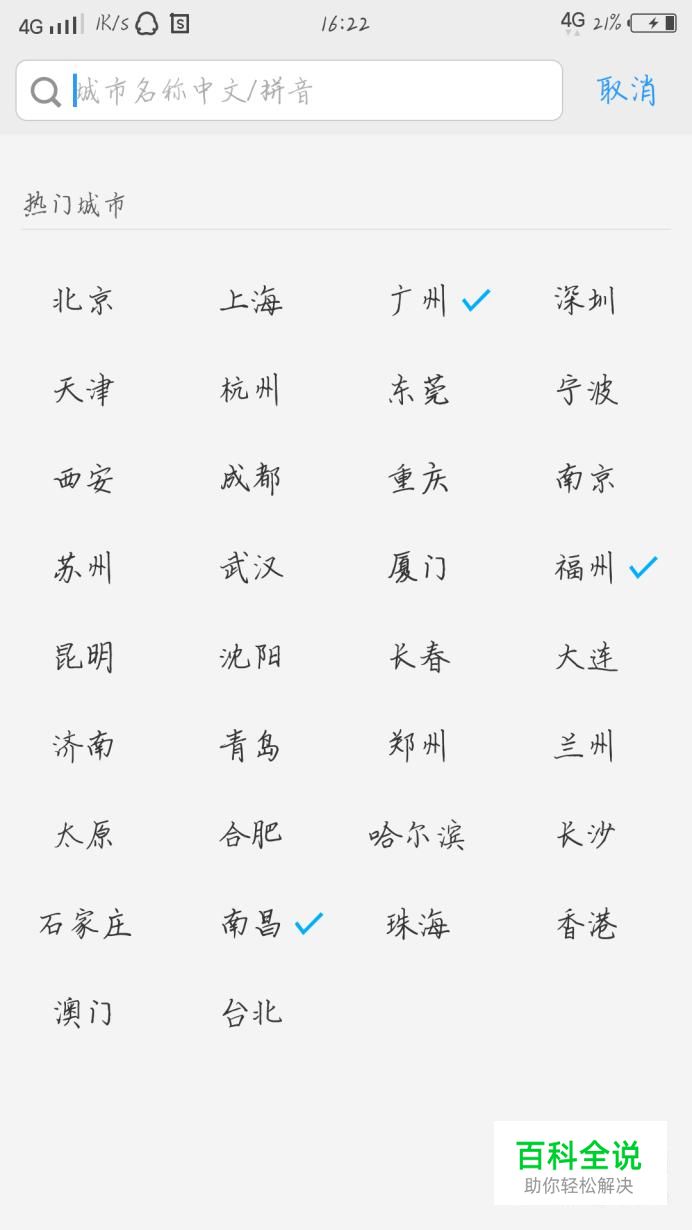This screenshot has width=692, height=1230.
Task: Choose 上海 city
Action: pyautogui.click(x=251, y=300)
